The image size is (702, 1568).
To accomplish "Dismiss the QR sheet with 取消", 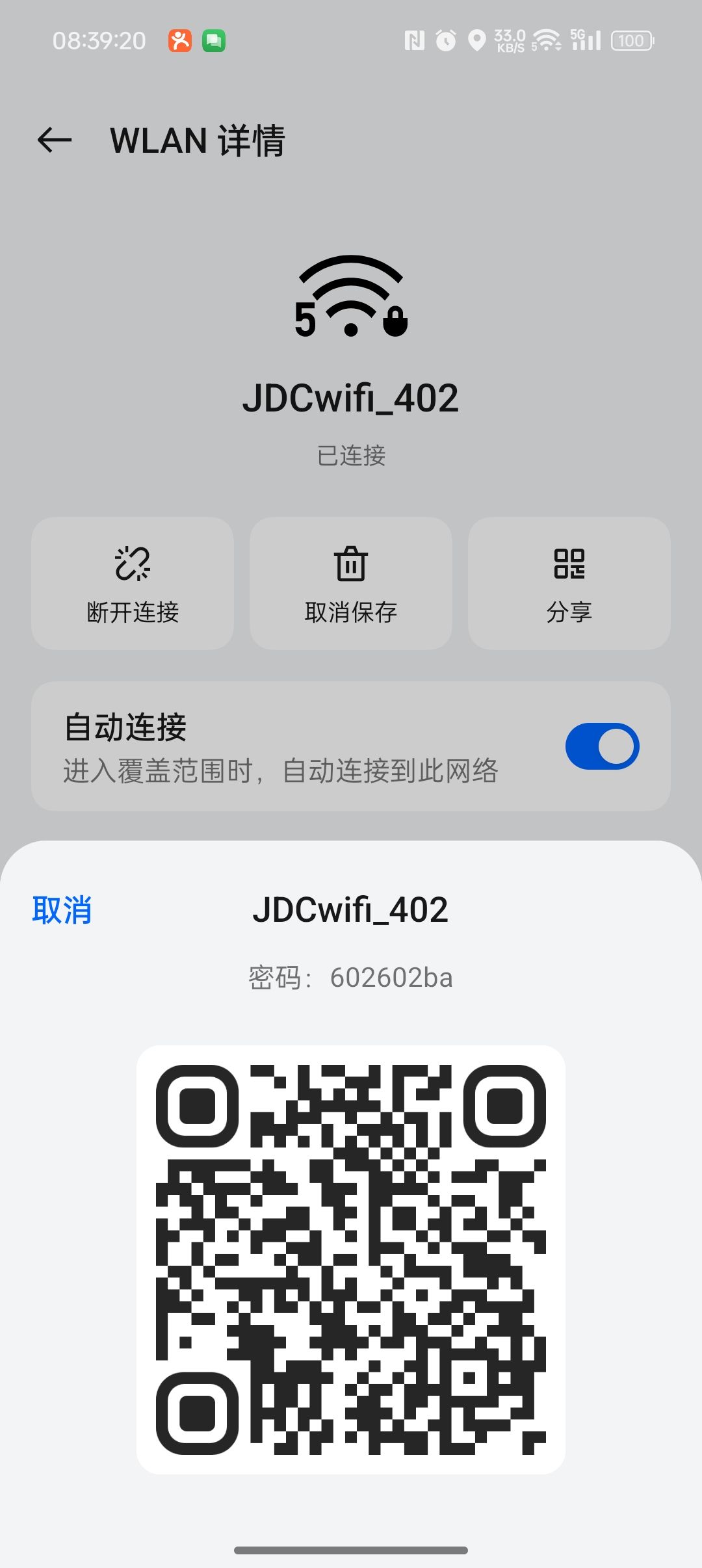I will 62,909.
